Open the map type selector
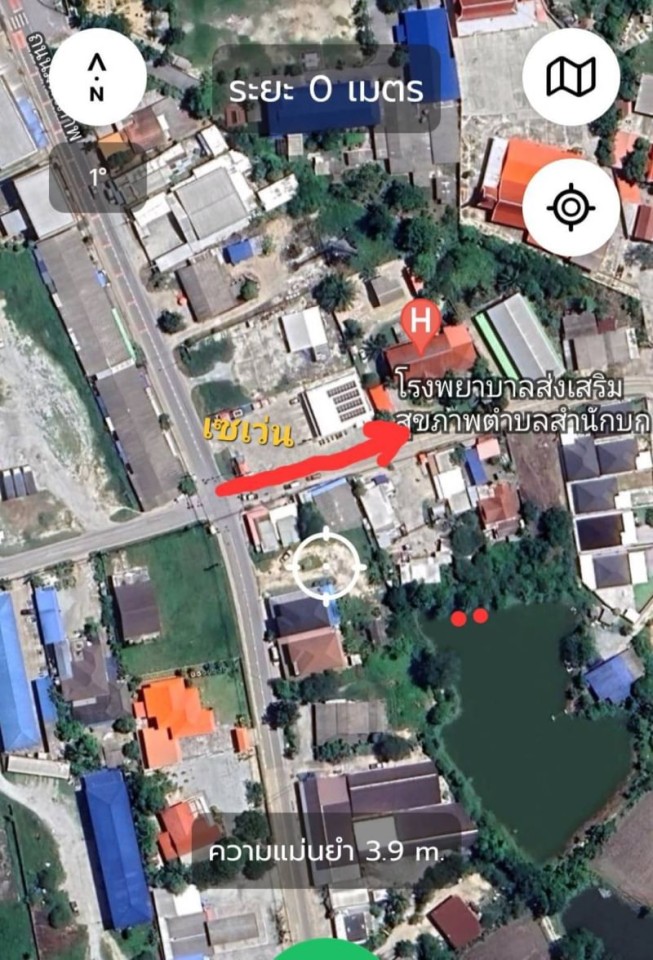 tap(571, 77)
